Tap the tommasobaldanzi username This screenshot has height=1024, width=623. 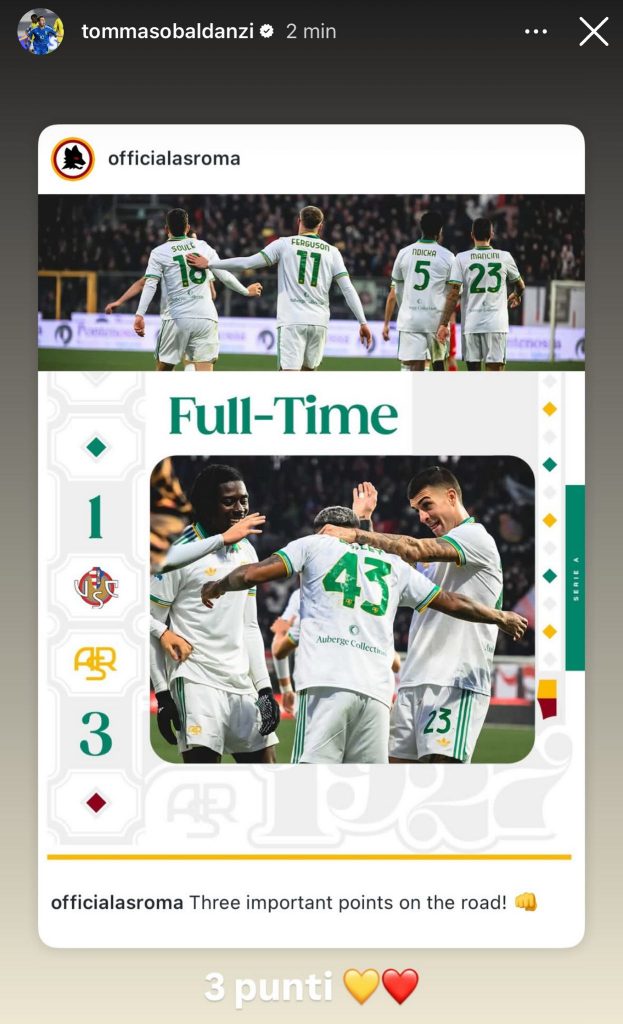167,32
